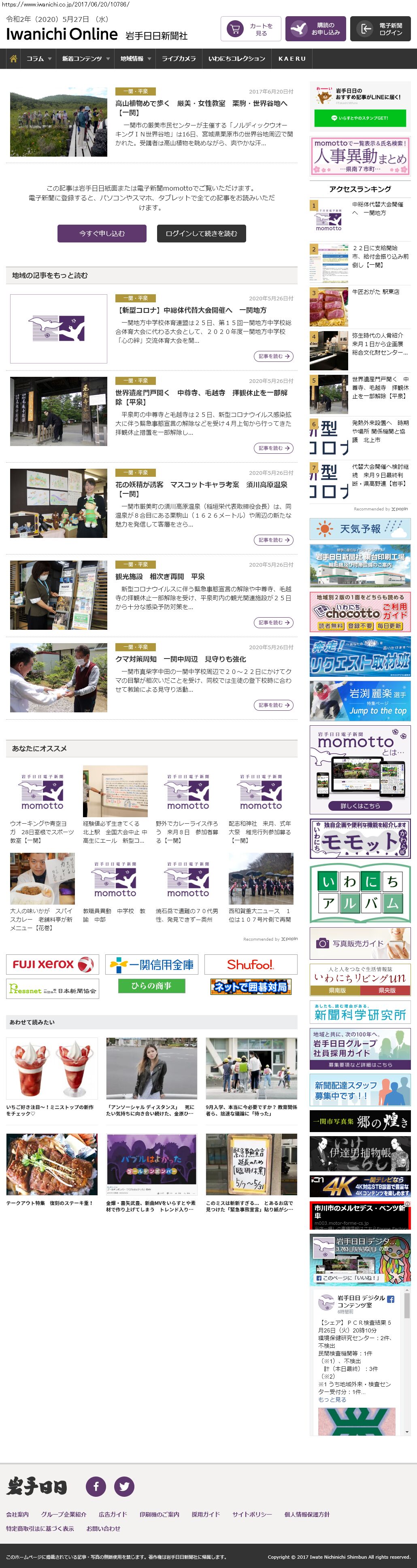
Task: Open 天気予報 weather banner
Action: (x=359, y=528)
